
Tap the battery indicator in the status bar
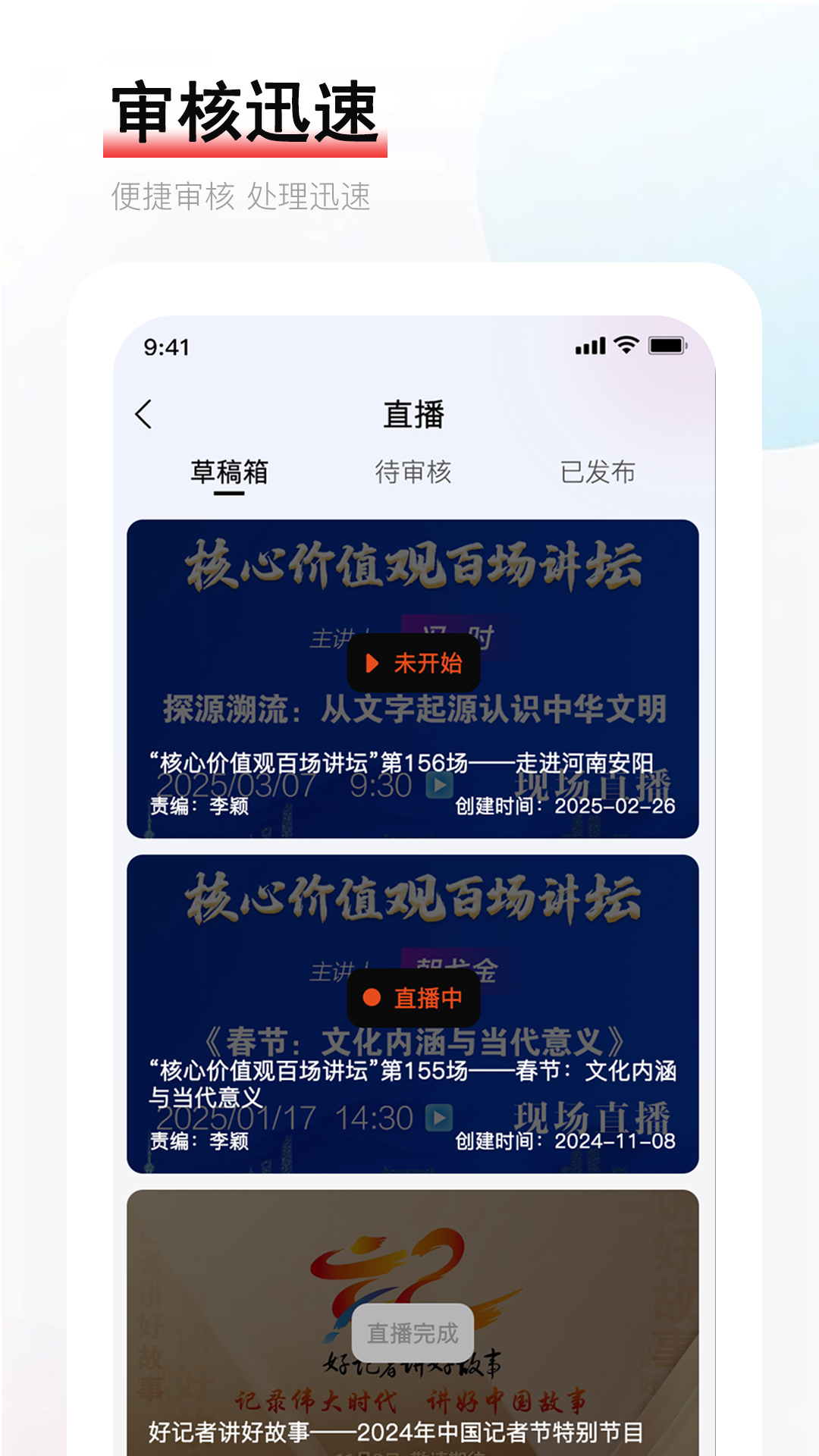667,347
